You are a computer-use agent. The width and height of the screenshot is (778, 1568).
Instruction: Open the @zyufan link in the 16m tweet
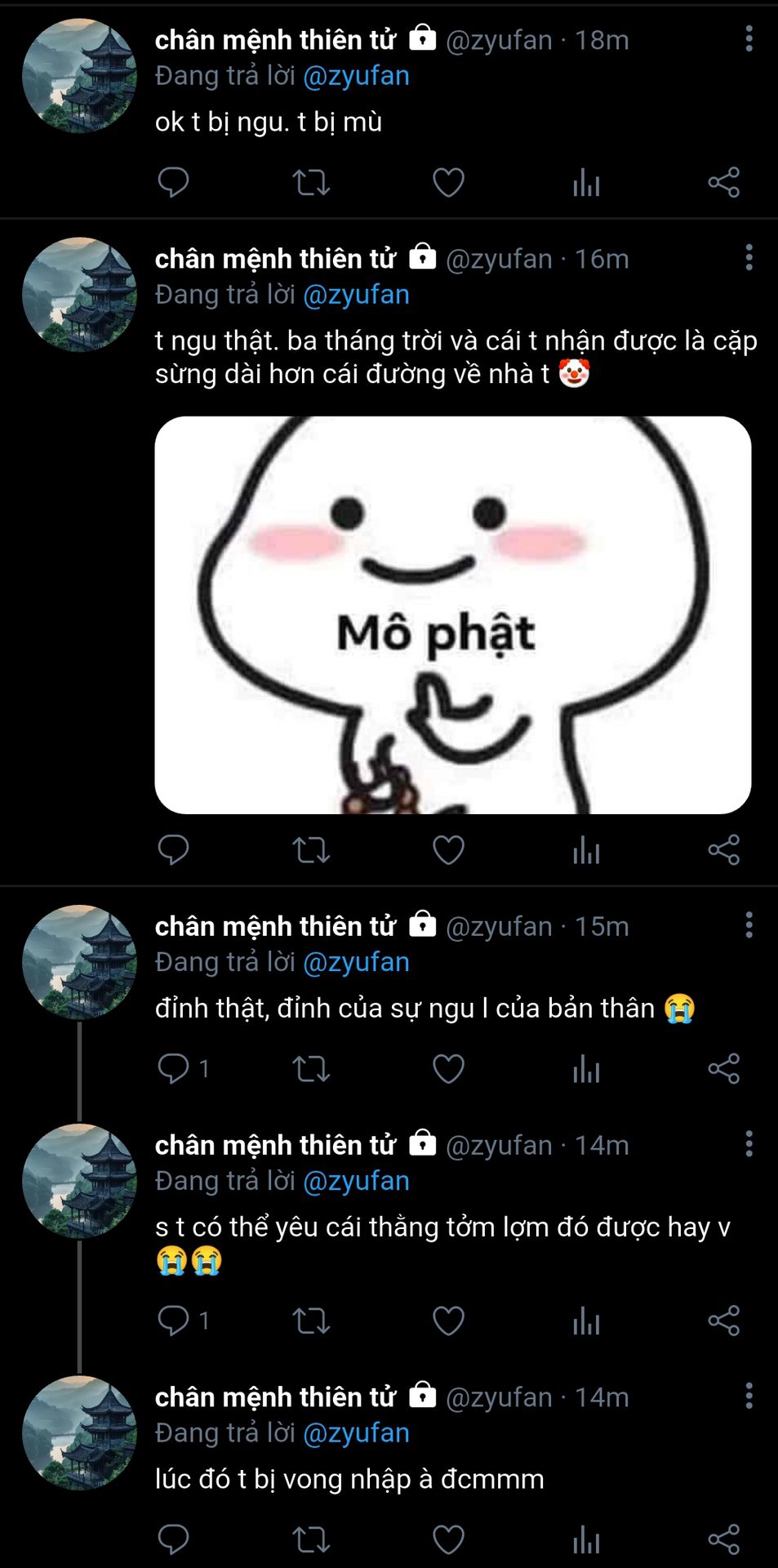point(356,294)
